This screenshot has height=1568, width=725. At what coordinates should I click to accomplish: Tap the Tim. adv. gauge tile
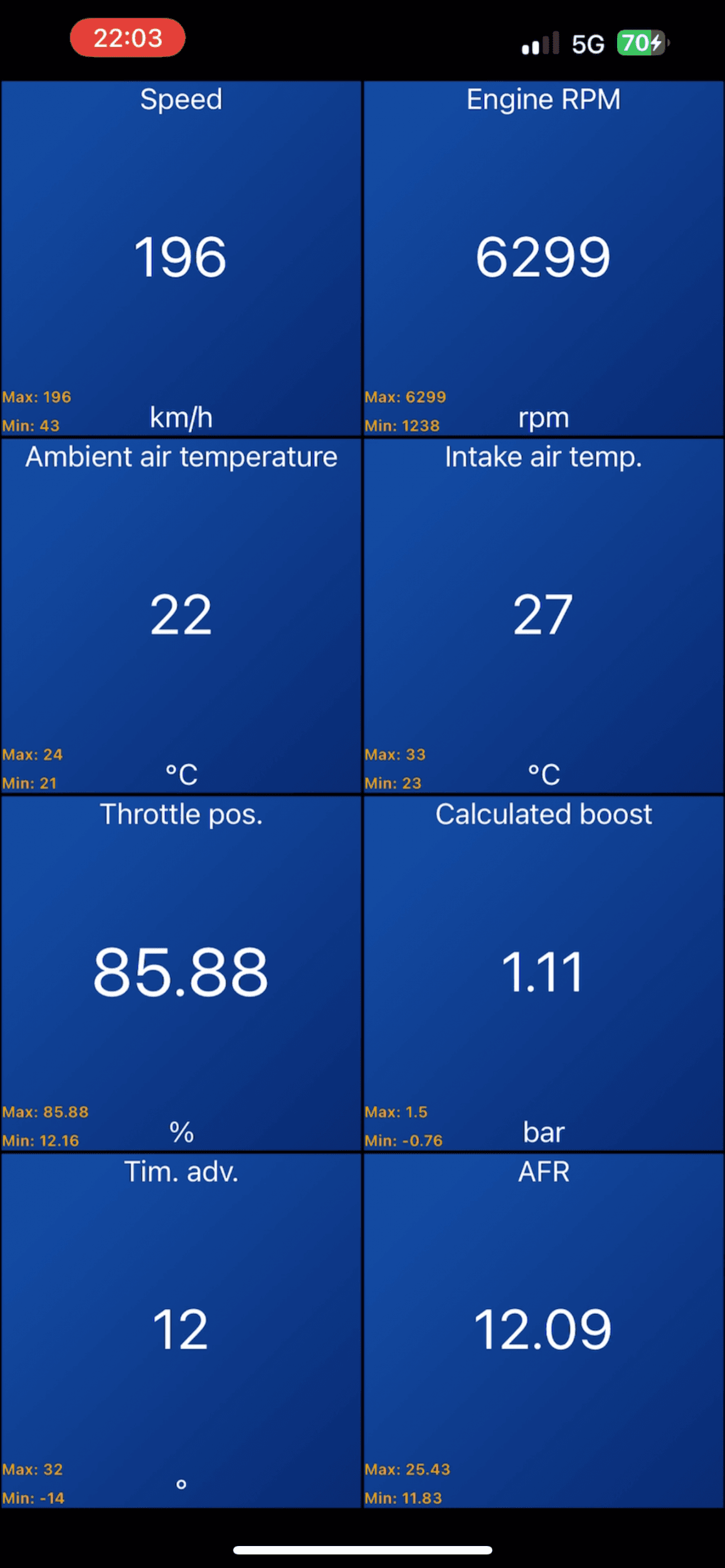181,1330
